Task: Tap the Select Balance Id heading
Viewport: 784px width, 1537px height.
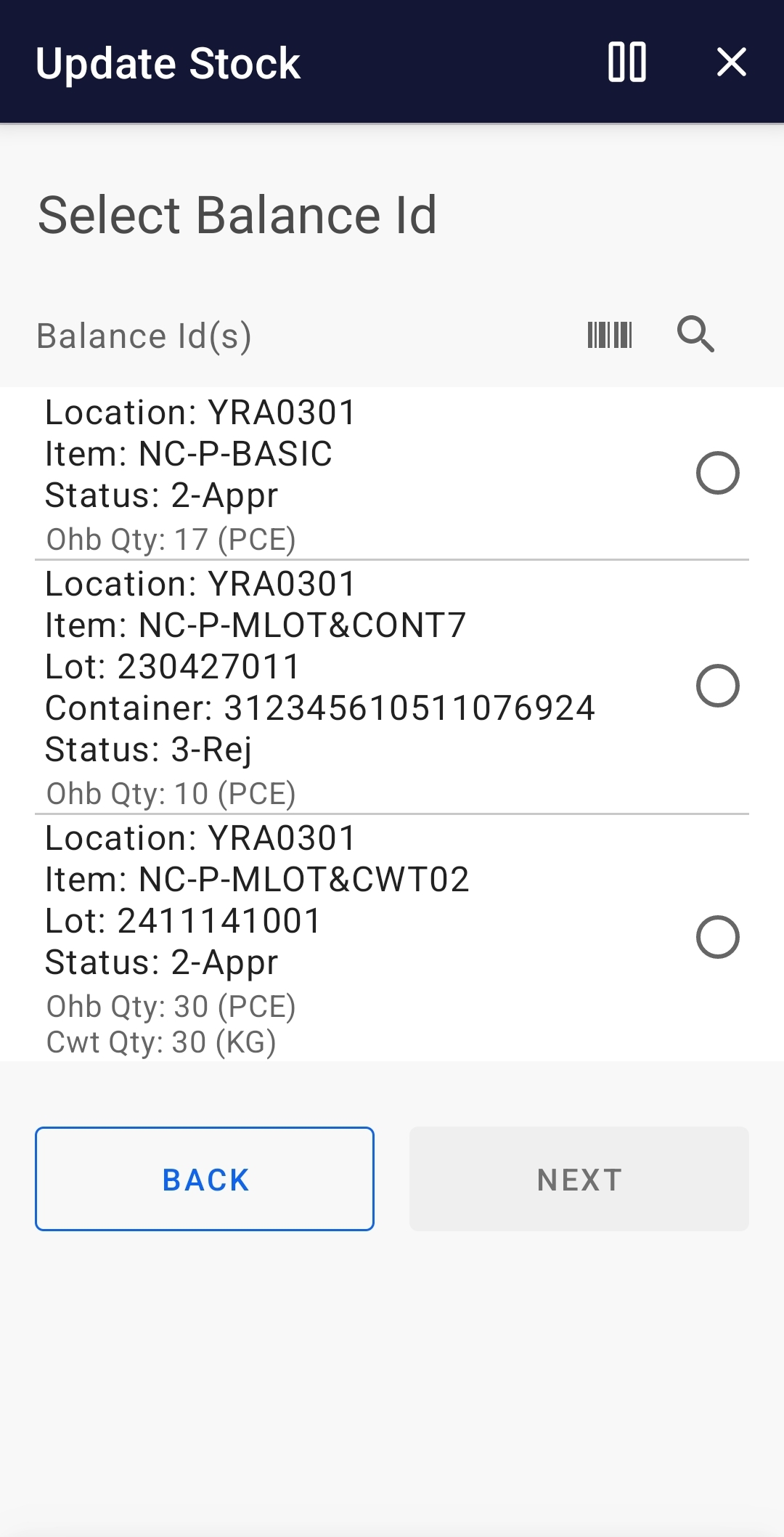Action: pos(237,214)
